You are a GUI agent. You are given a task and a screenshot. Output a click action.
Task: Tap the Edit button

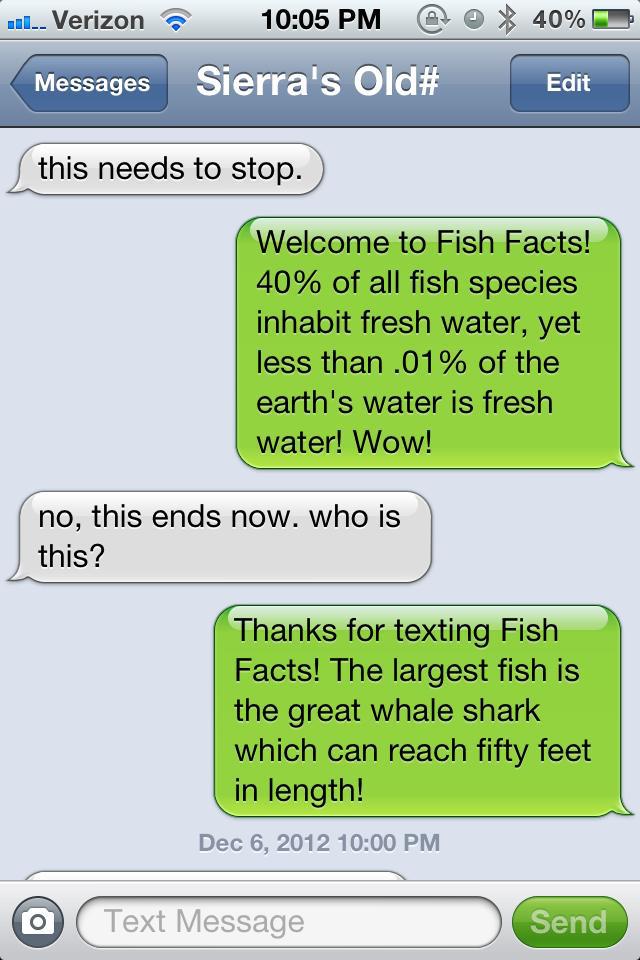pos(567,83)
